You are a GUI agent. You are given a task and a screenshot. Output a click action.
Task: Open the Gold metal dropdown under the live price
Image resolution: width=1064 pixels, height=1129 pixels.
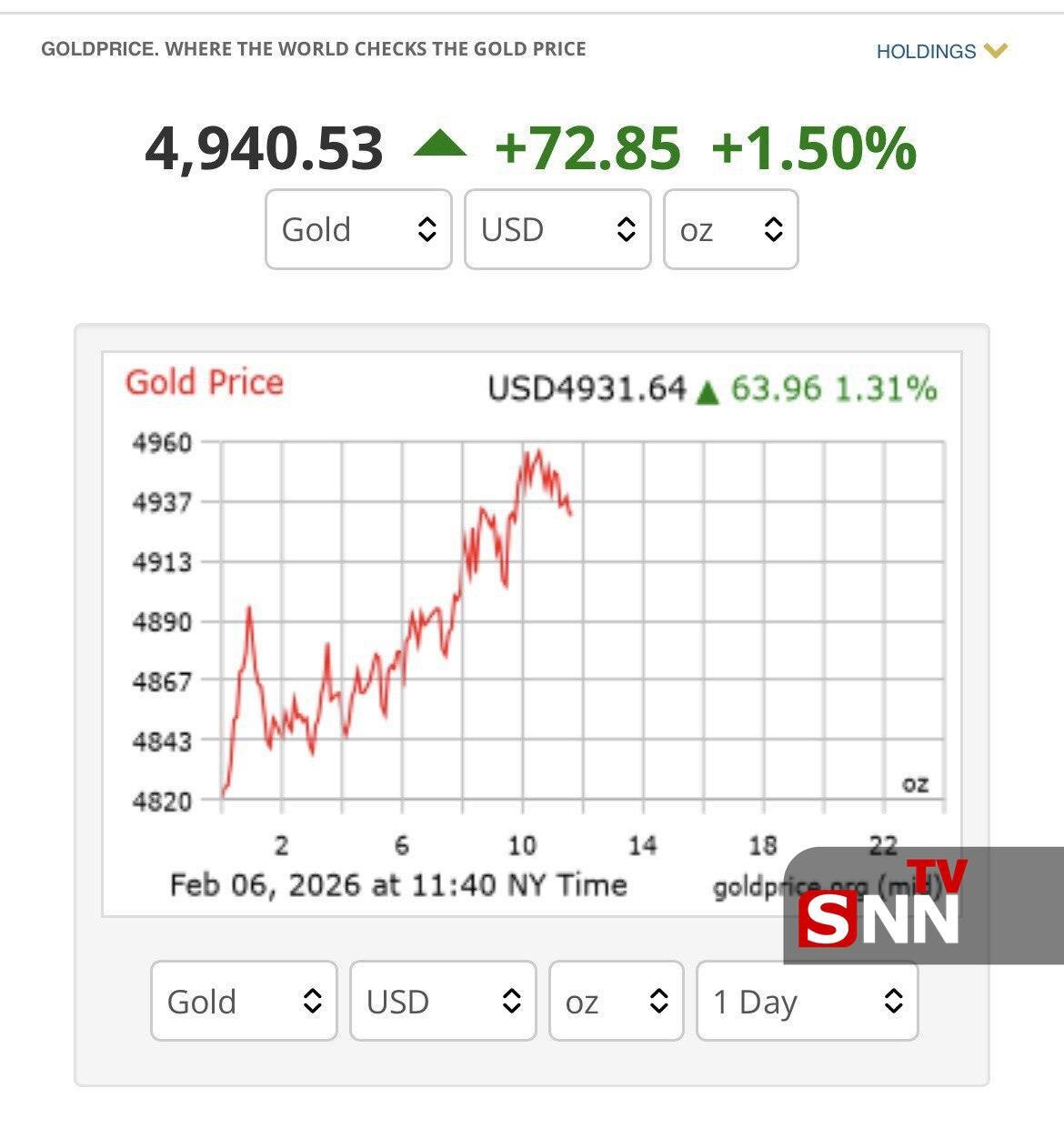[x=358, y=229]
